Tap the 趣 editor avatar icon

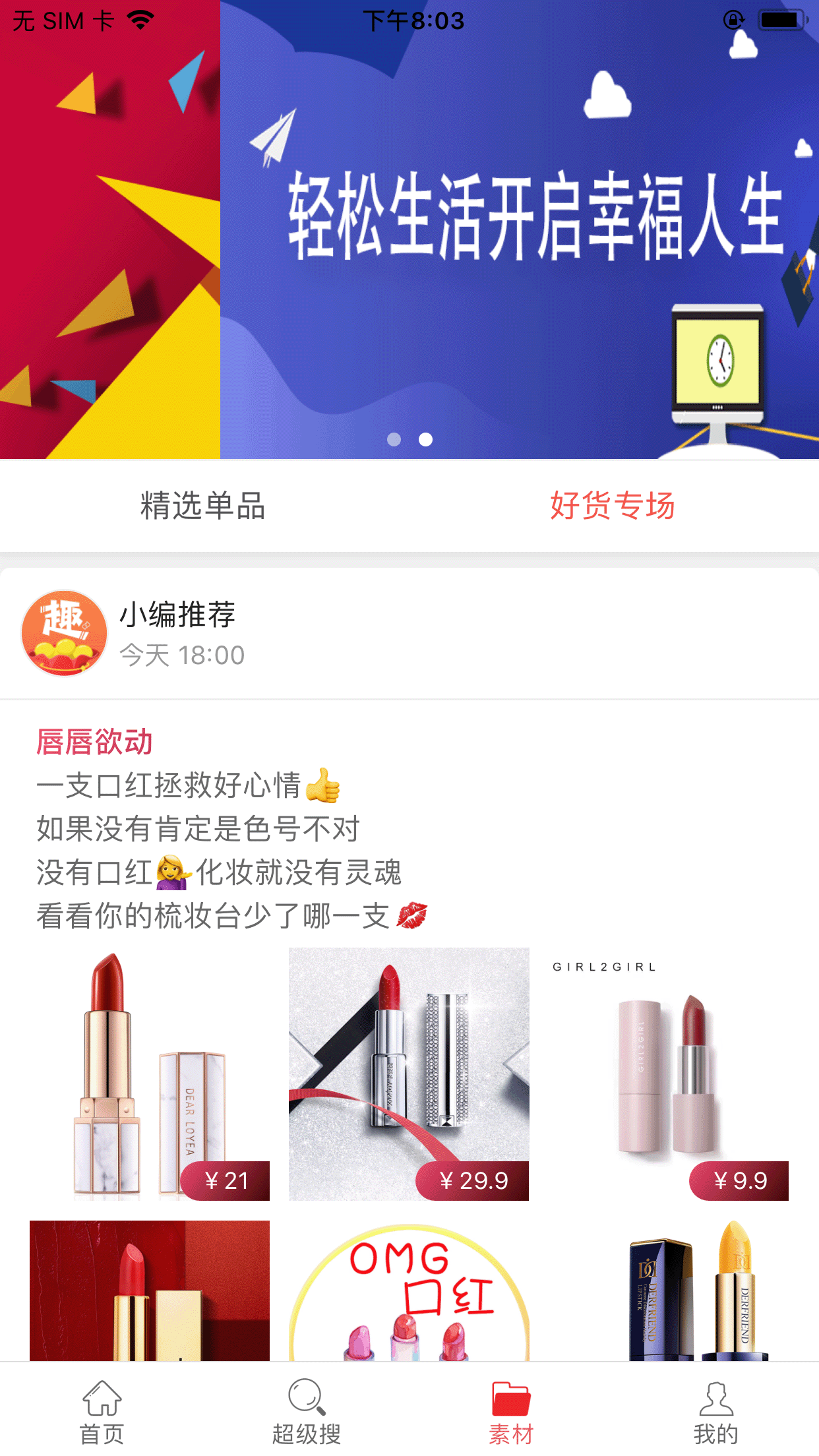coord(64,632)
